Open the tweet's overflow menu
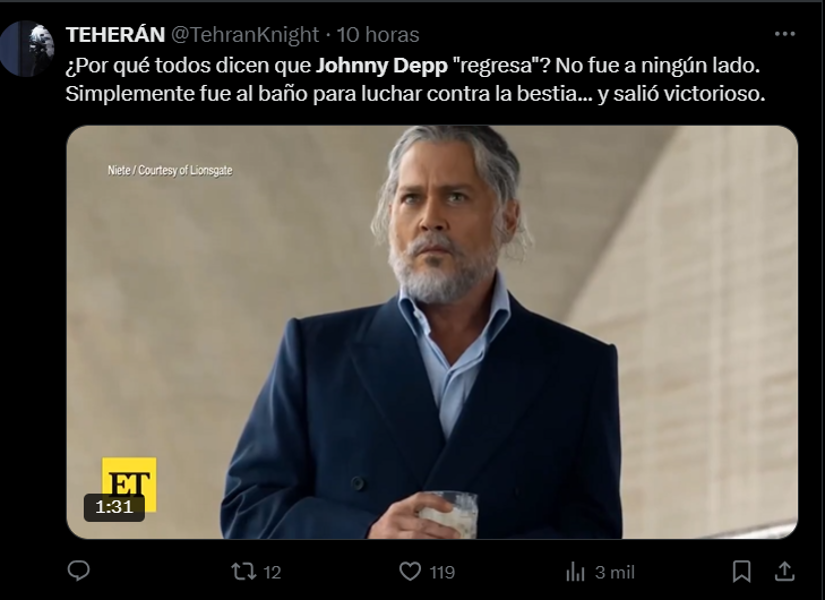This screenshot has width=825, height=600. (785, 34)
